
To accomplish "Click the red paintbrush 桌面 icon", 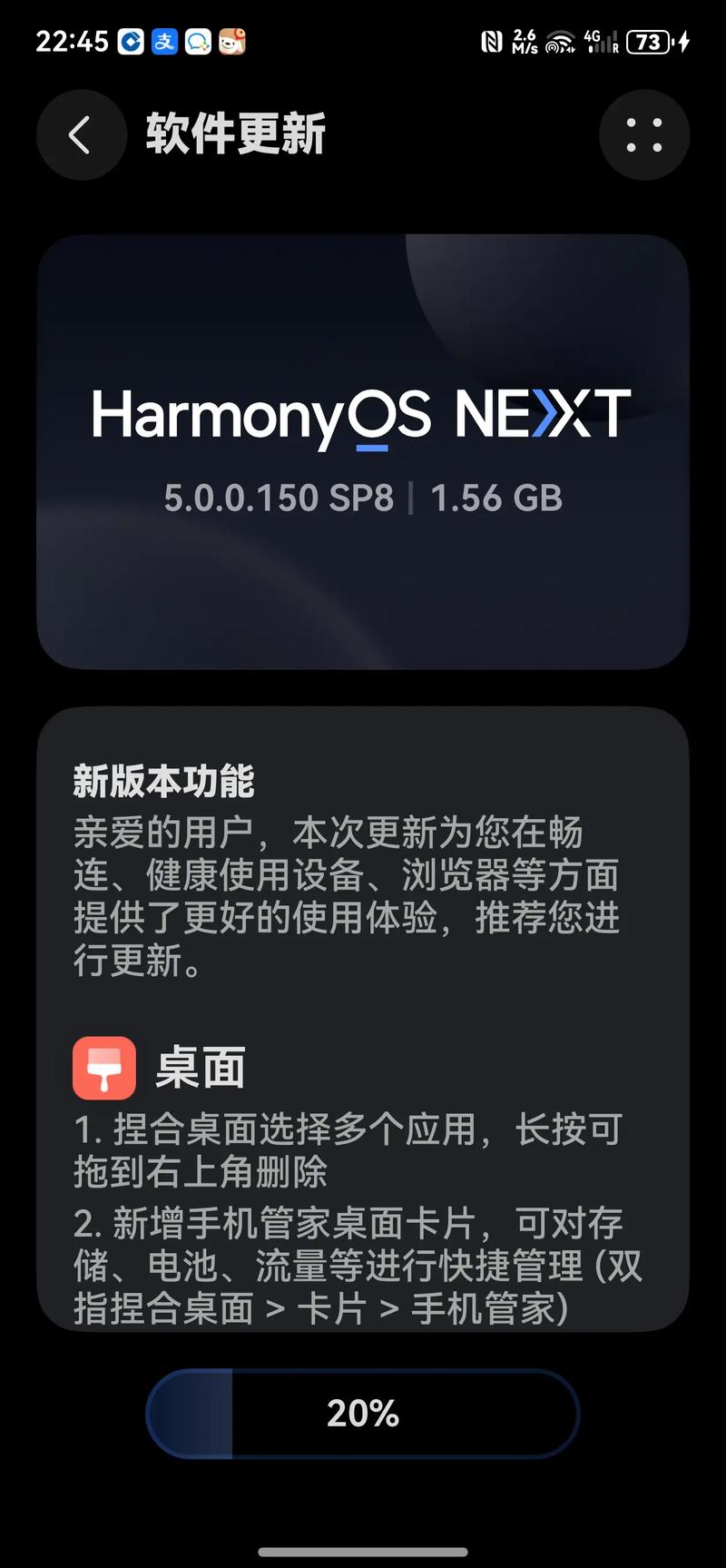I will [103, 1069].
